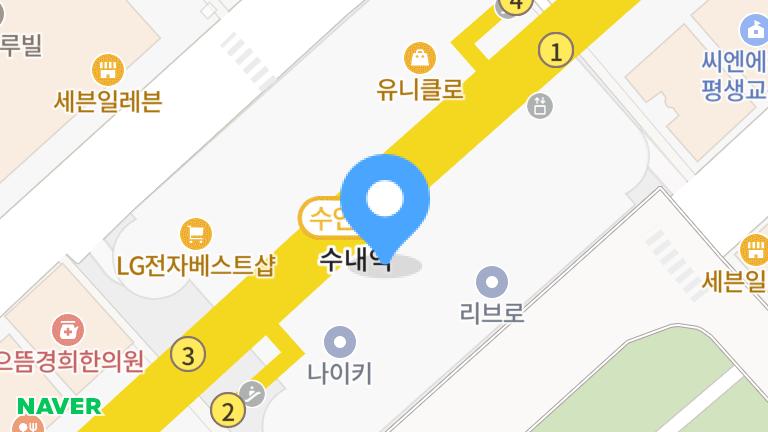Select subway exit 2 marker
Image resolution: width=768 pixels, height=432 pixels.
tap(228, 411)
